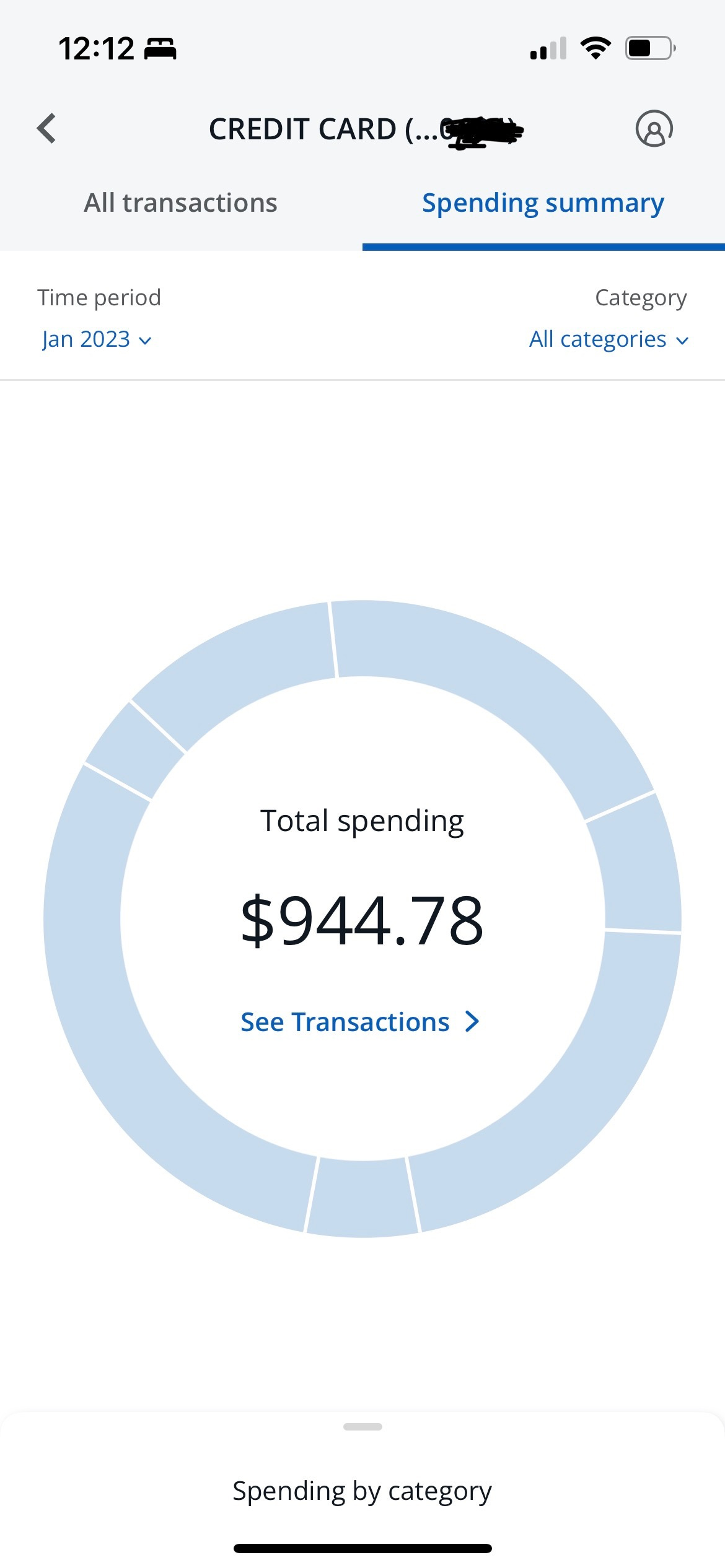
Task: Open the All categories dropdown
Action: pos(609,339)
